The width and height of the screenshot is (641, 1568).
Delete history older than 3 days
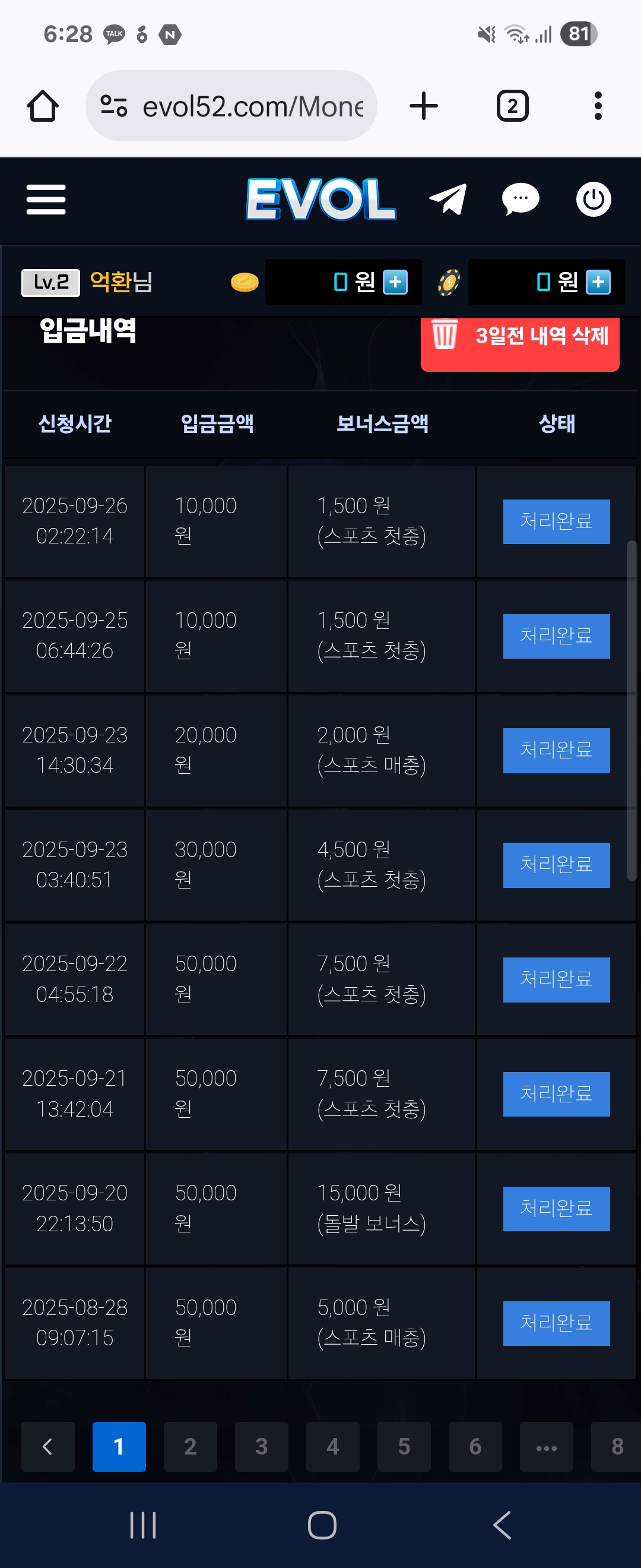pyautogui.click(x=520, y=338)
